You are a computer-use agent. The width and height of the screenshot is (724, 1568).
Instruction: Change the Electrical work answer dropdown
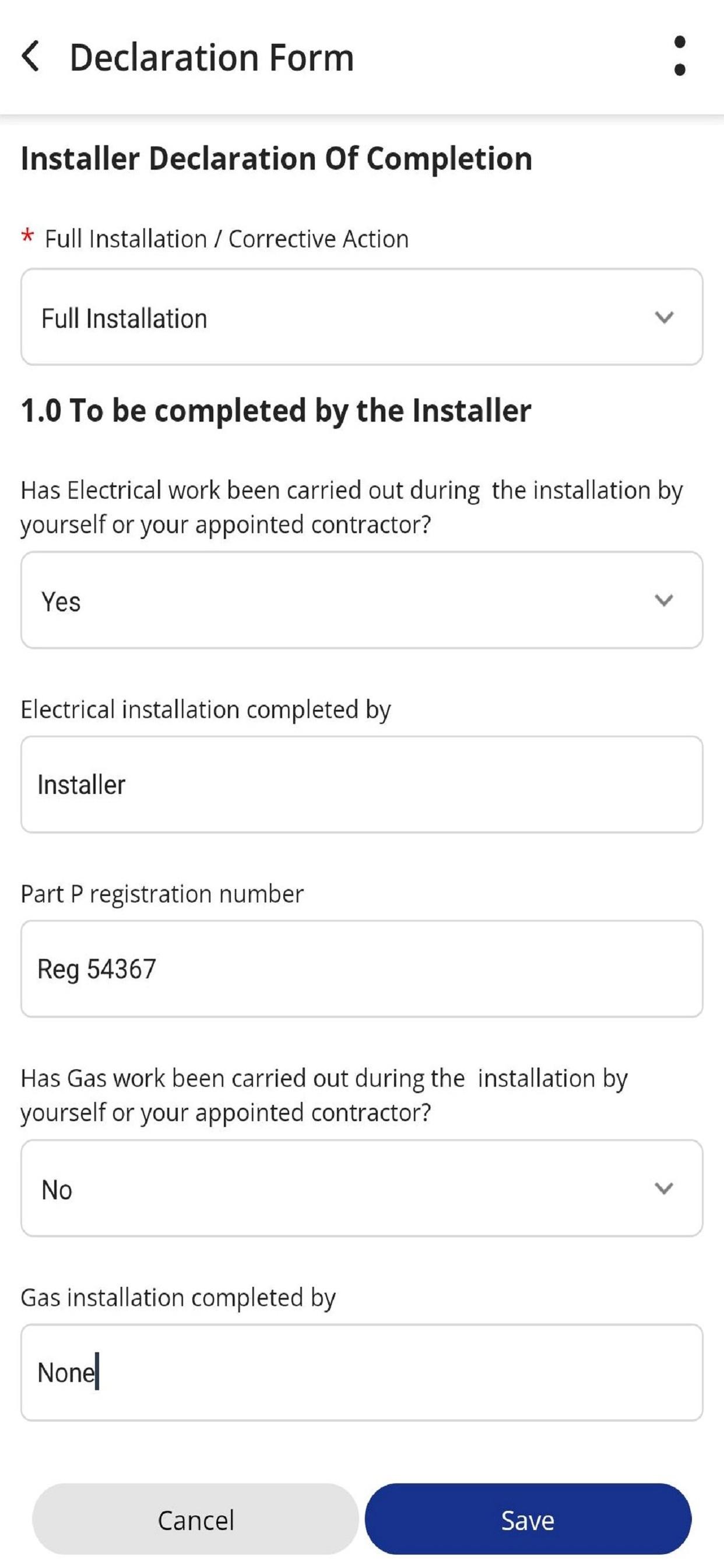[362, 600]
